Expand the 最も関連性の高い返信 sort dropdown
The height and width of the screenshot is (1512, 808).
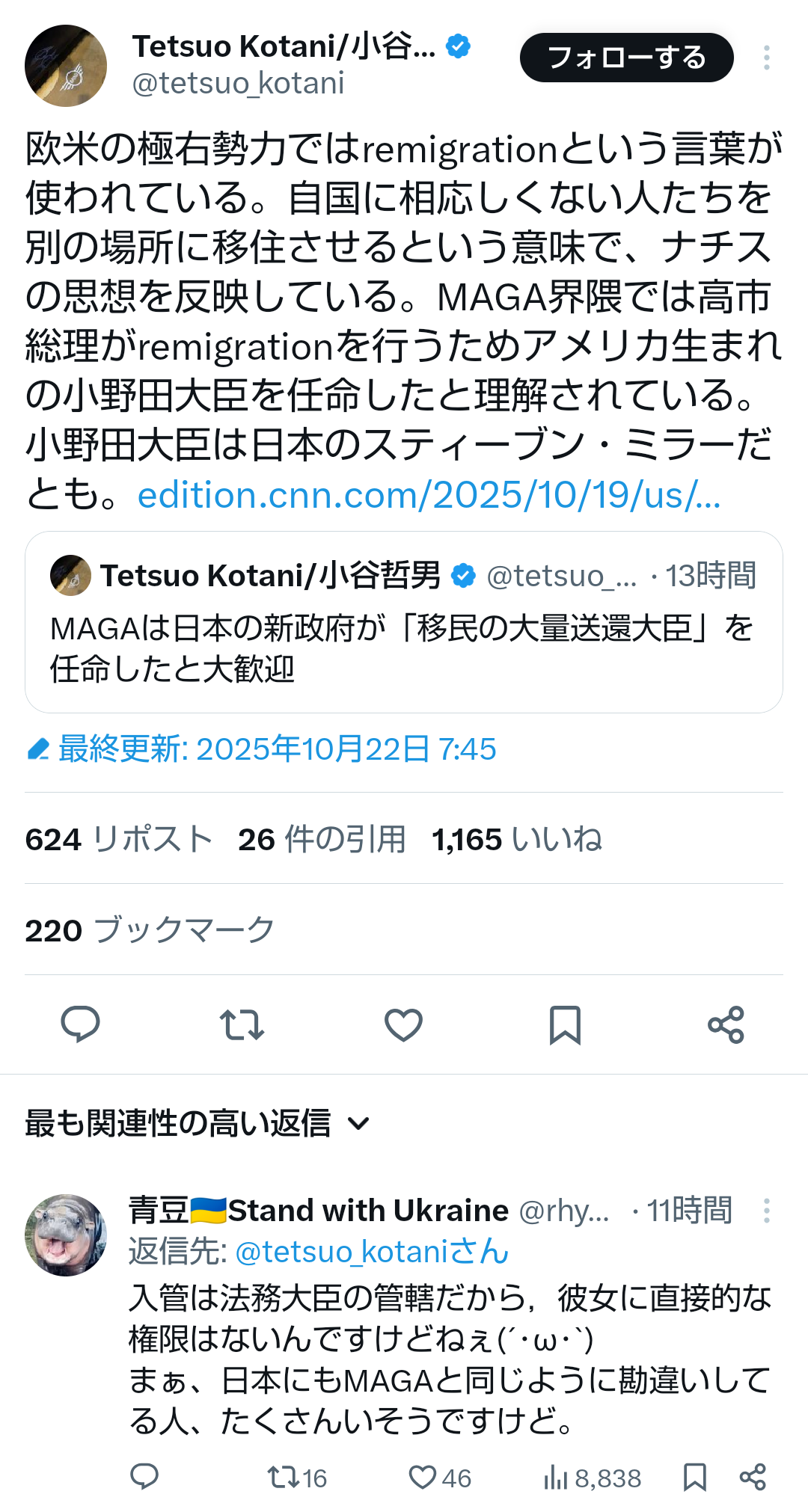(198, 1123)
